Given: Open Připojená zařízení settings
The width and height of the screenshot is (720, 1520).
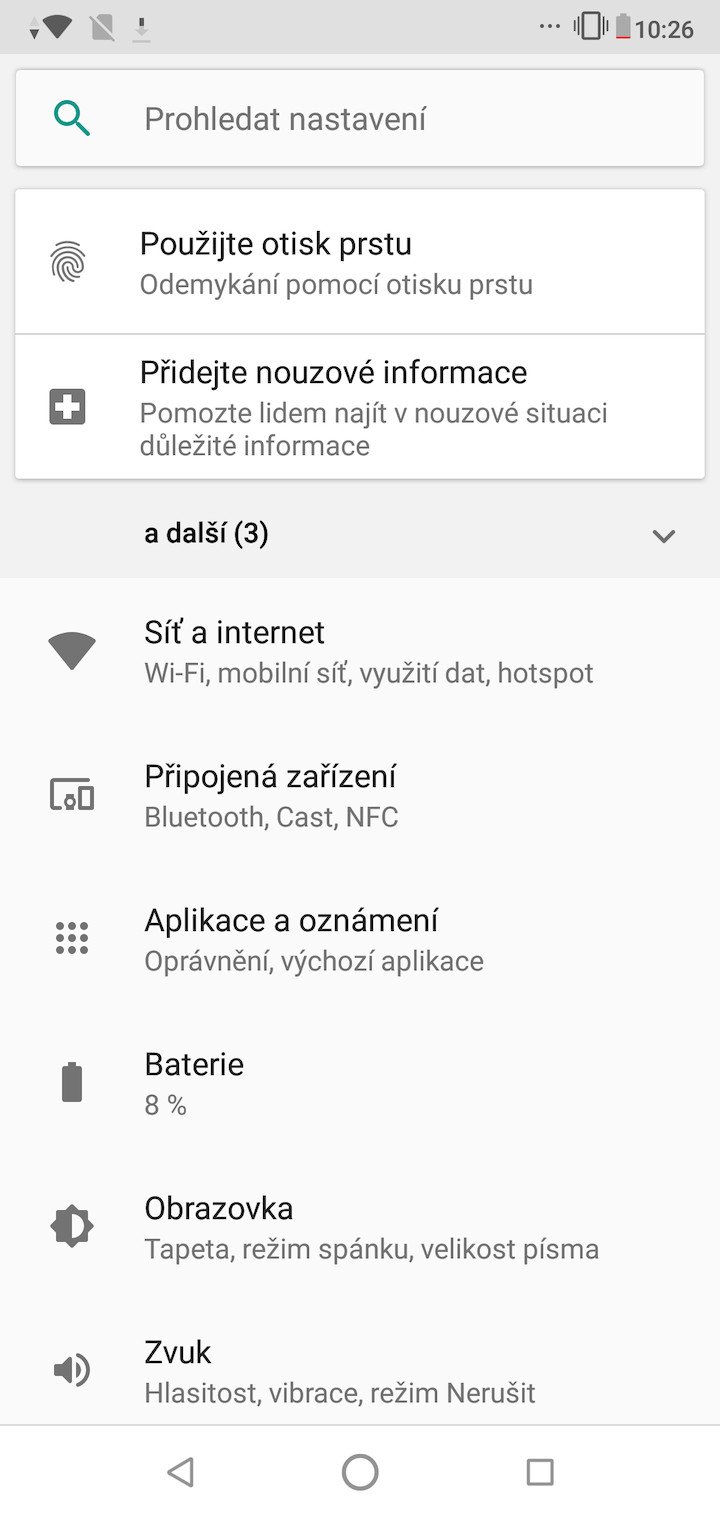Looking at the screenshot, I should click(360, 795).
